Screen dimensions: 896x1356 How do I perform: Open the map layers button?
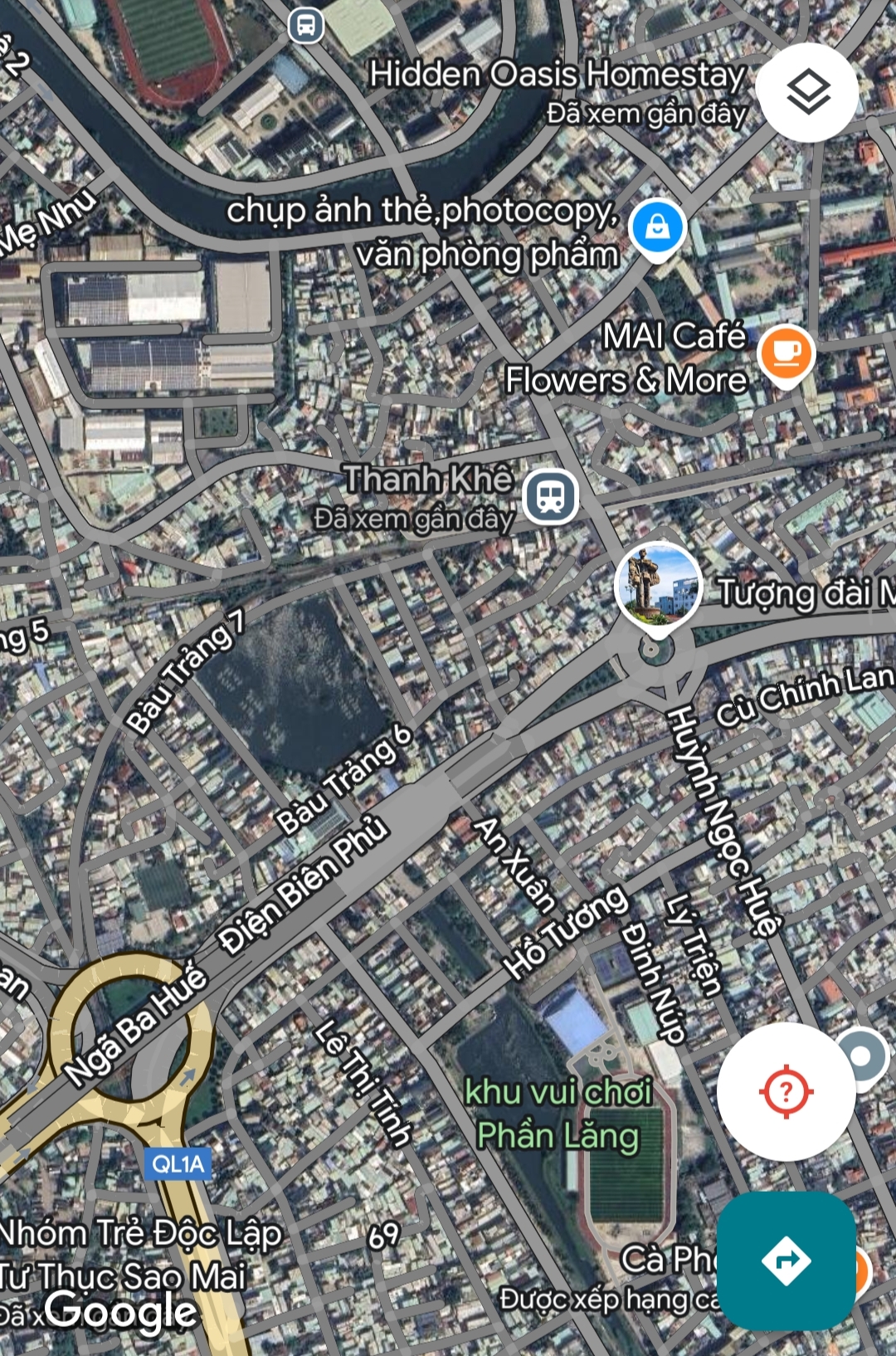pos(808,92)
